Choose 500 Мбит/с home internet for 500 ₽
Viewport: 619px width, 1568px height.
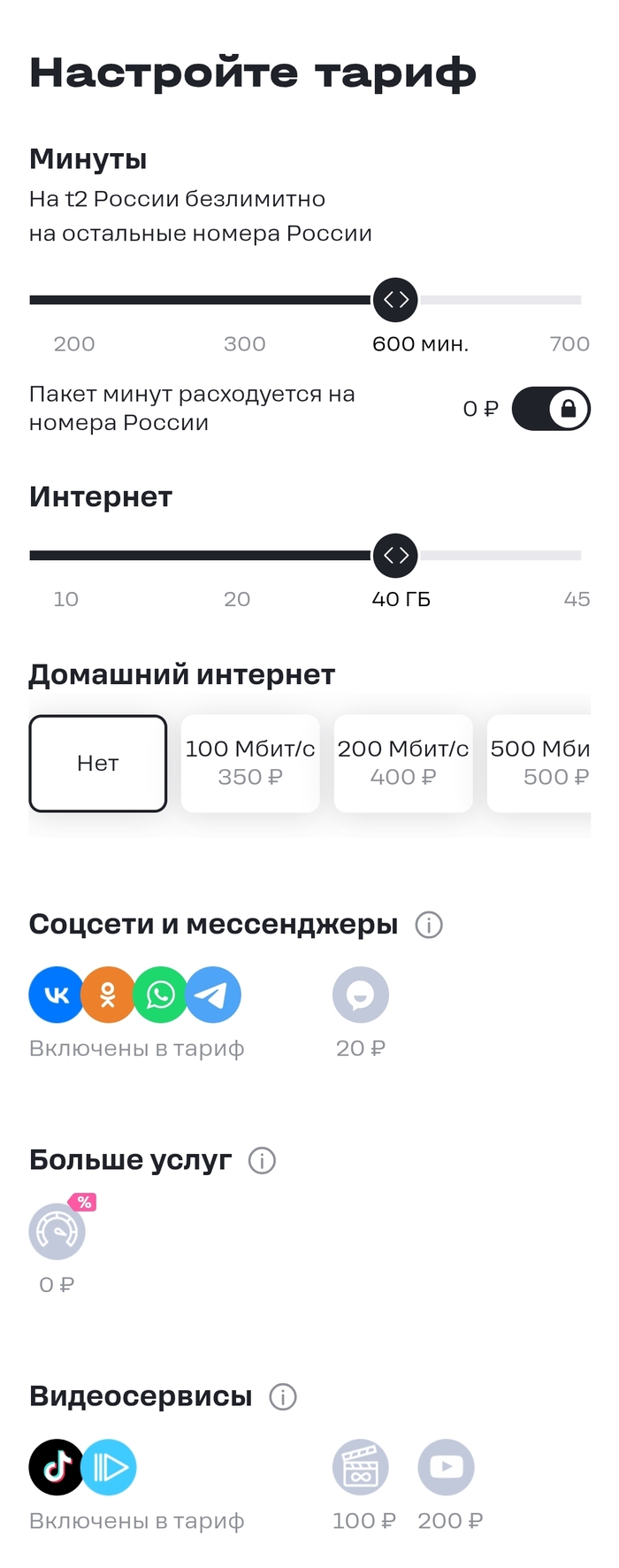click(x=539, y=764)
